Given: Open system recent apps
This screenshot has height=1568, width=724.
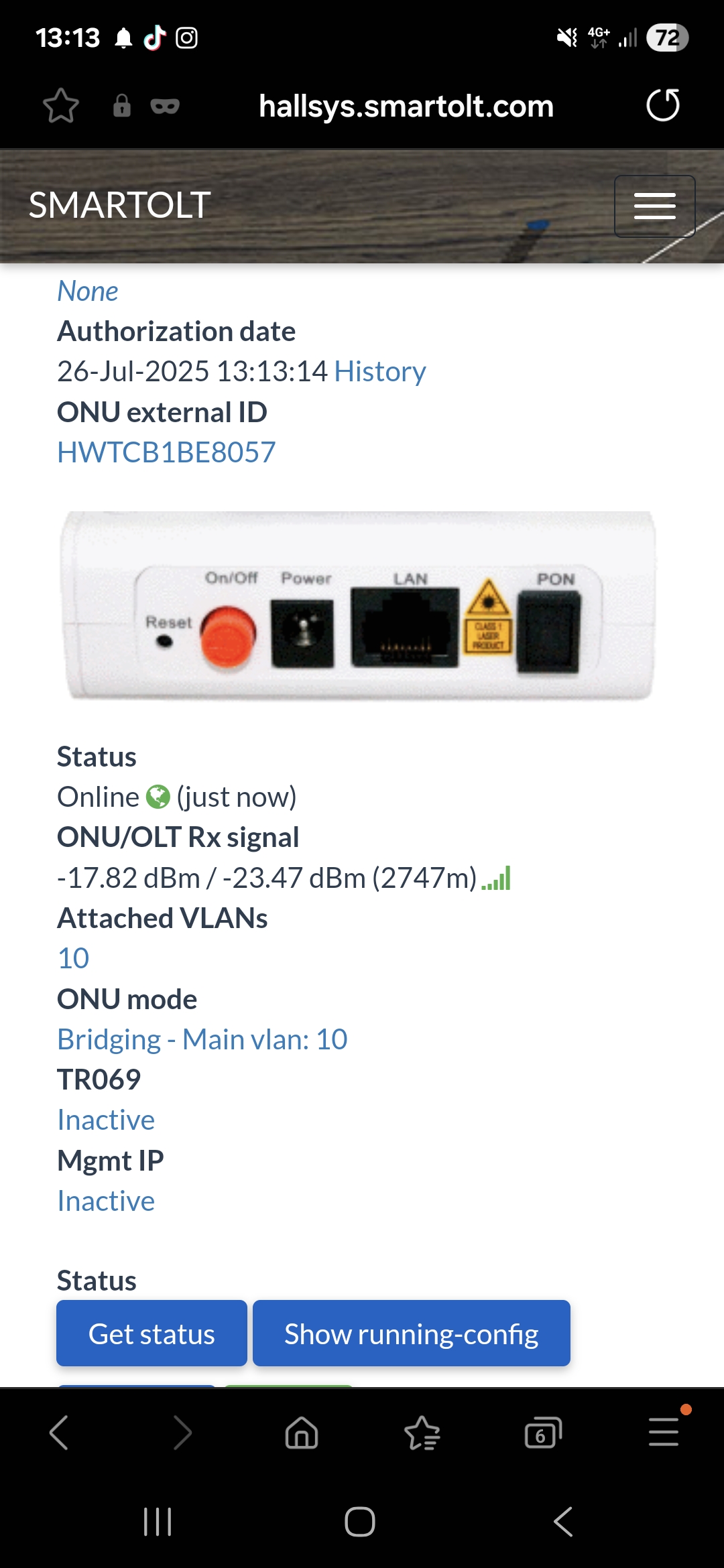Looking at the screenshot, I should [158, 1522].
